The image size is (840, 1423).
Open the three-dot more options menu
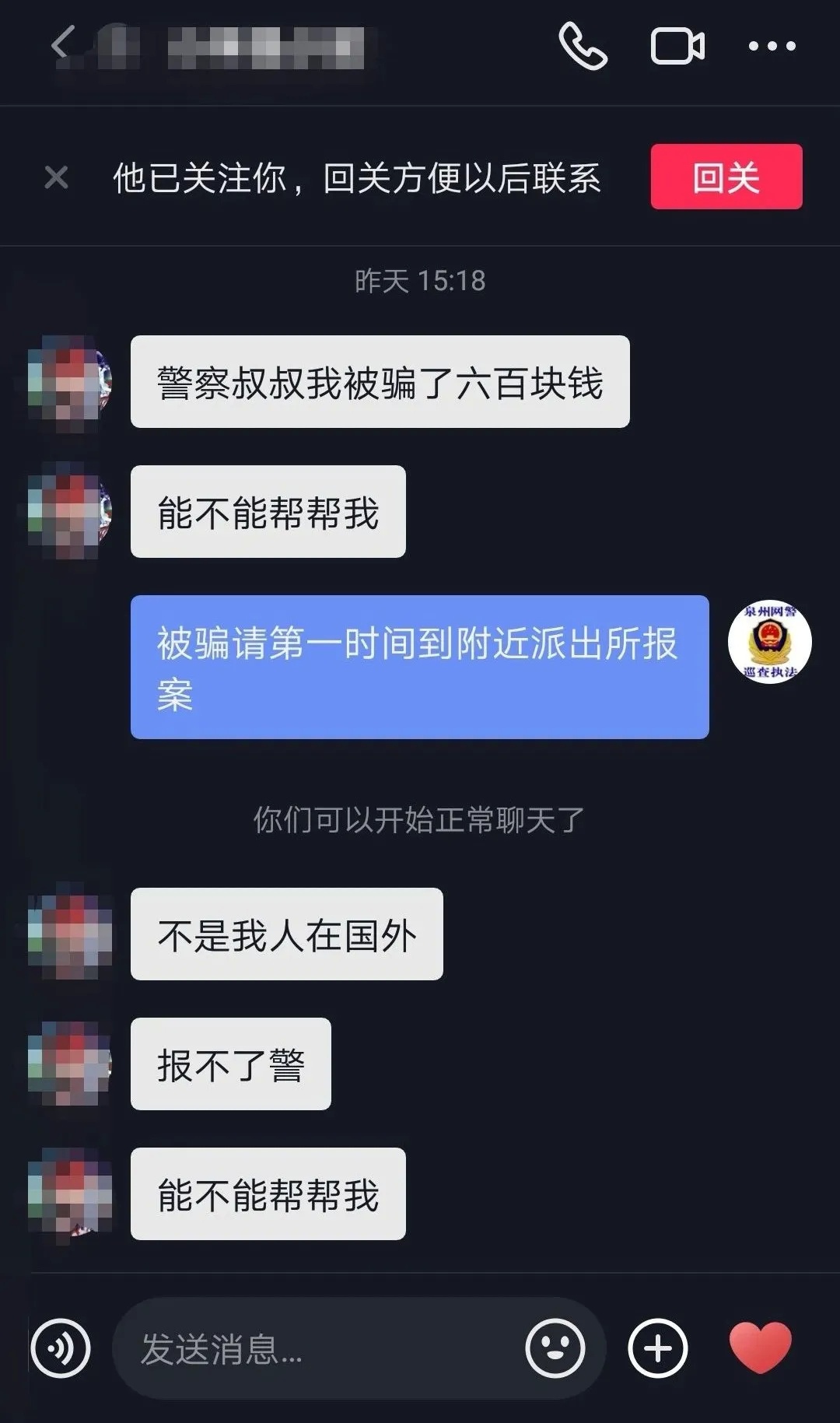(x=772, y=46)
